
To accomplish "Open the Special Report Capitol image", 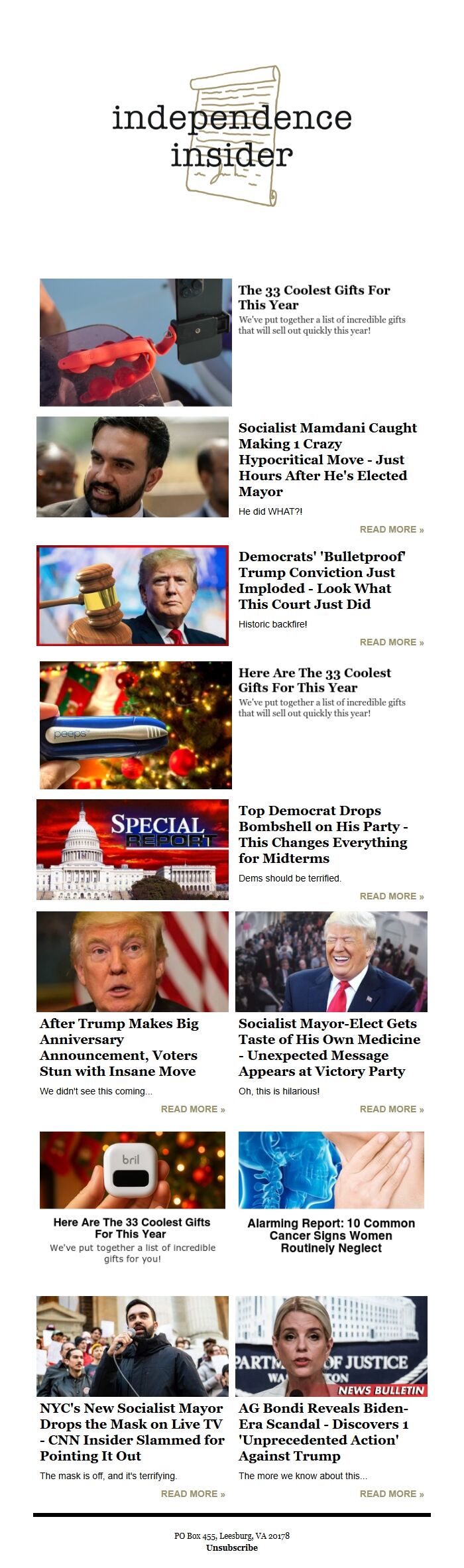I will pos(133,850).
